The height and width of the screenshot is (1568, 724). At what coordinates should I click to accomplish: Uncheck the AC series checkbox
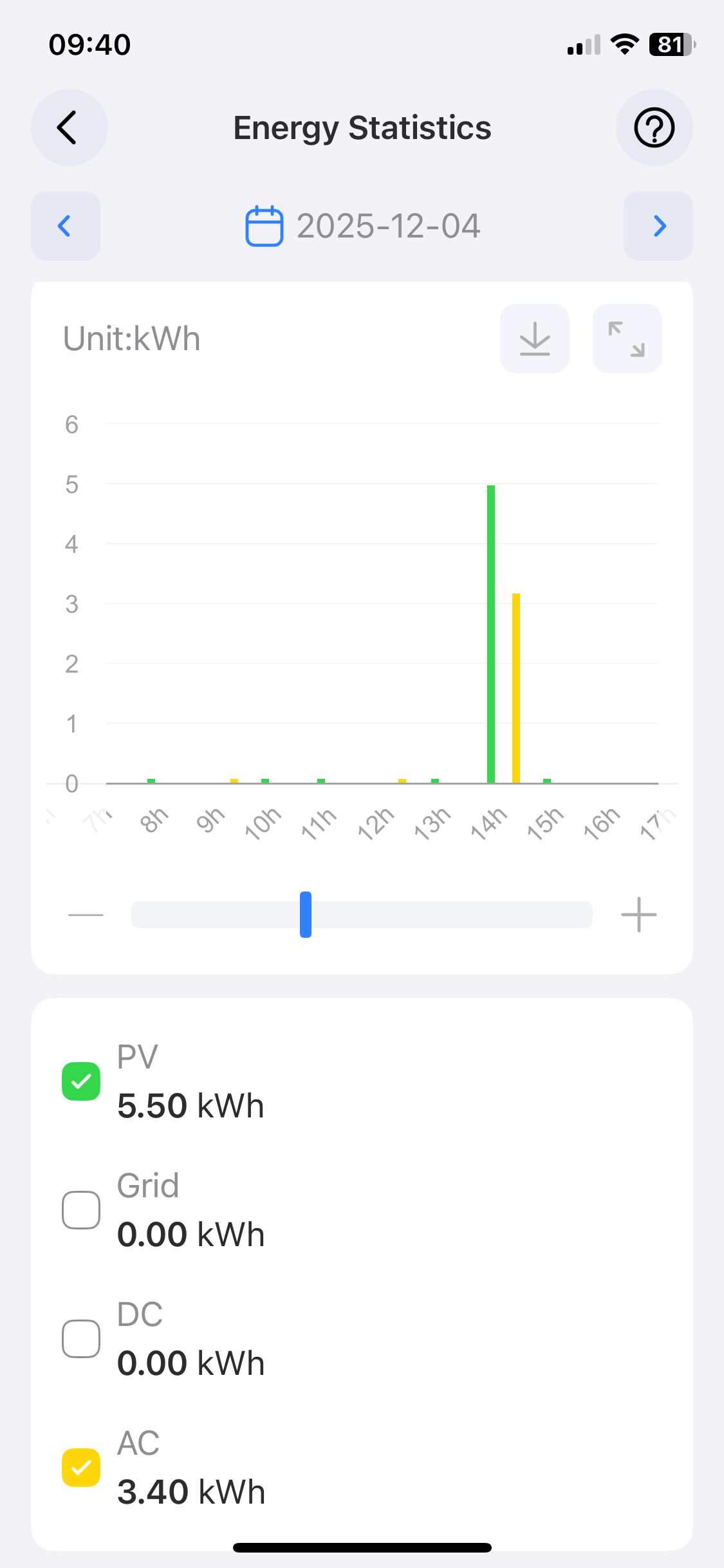(x=81, y=1468)
